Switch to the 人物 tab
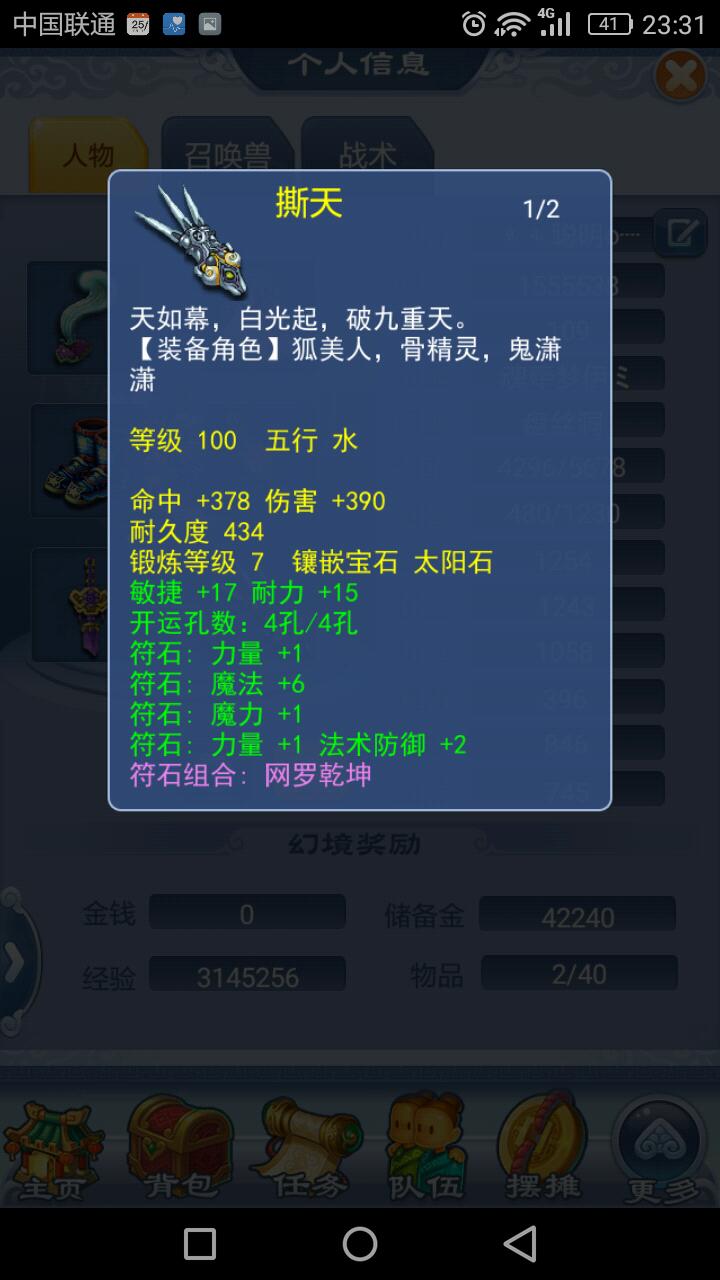Image resolution: width=720 pixels, height=1280 pixels. click(88, 155)
